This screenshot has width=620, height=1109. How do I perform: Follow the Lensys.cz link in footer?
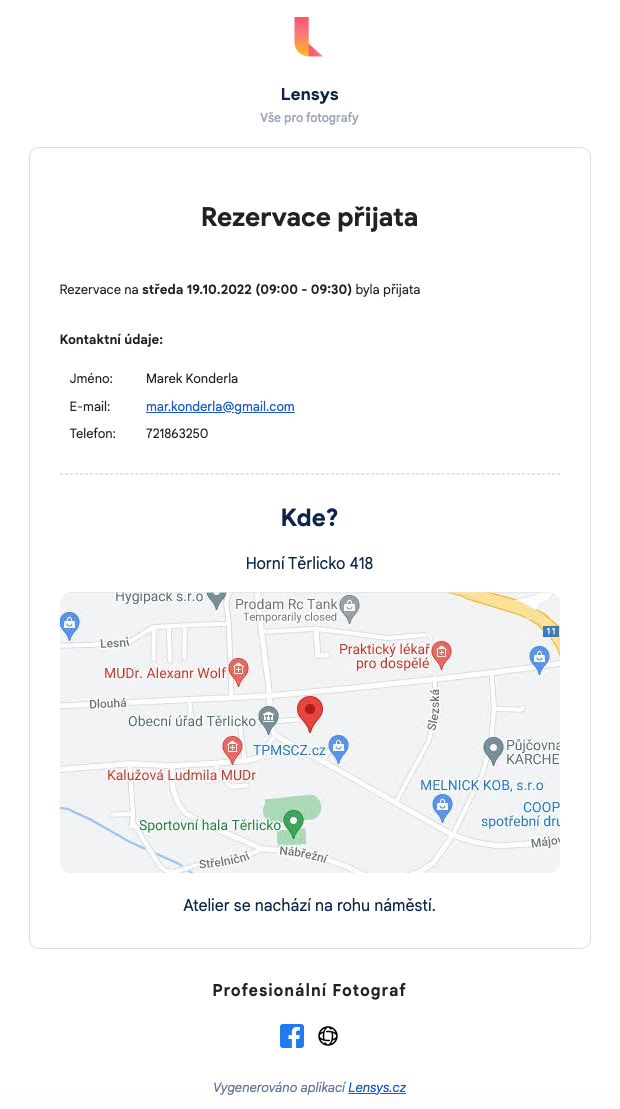click(377, 1088)
